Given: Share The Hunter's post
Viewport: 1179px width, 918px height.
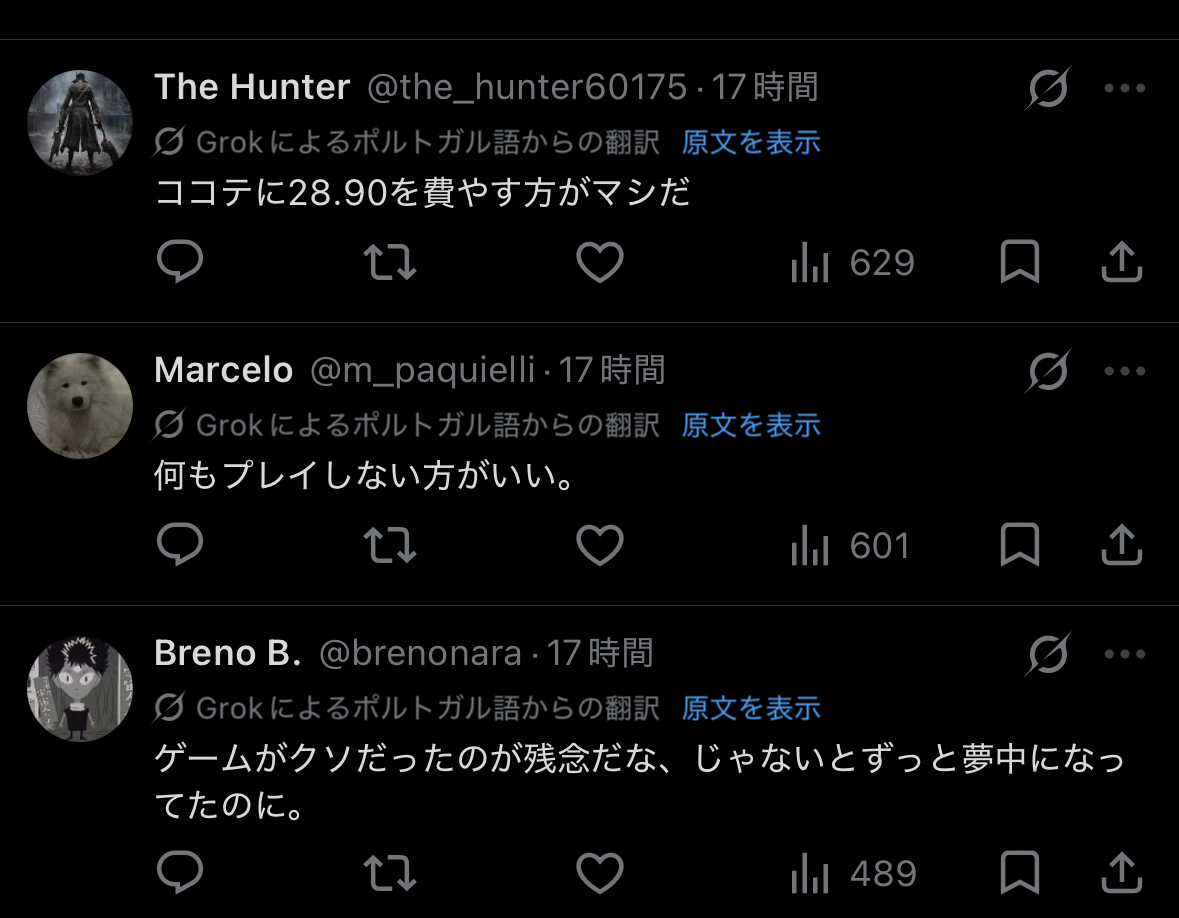Looking at the screenshot, I should [1121, 263].
